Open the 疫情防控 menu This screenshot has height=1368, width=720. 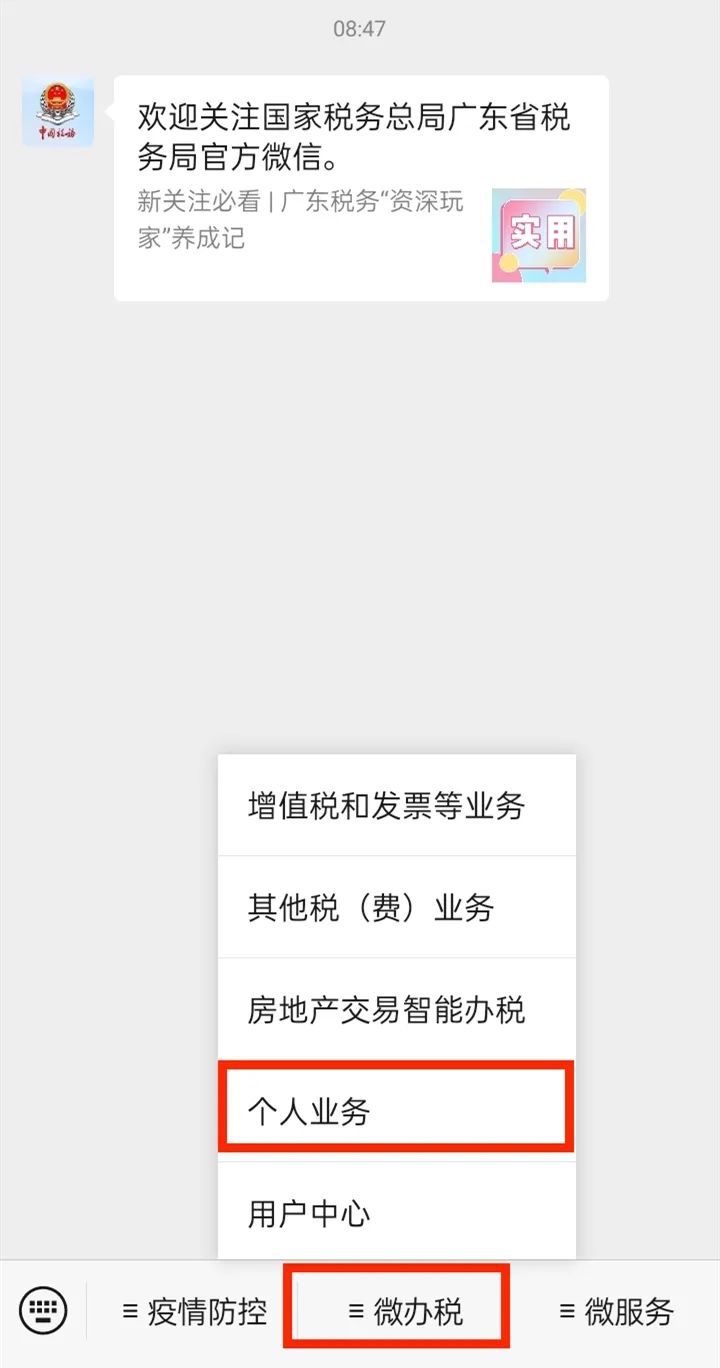(194, 1311)
